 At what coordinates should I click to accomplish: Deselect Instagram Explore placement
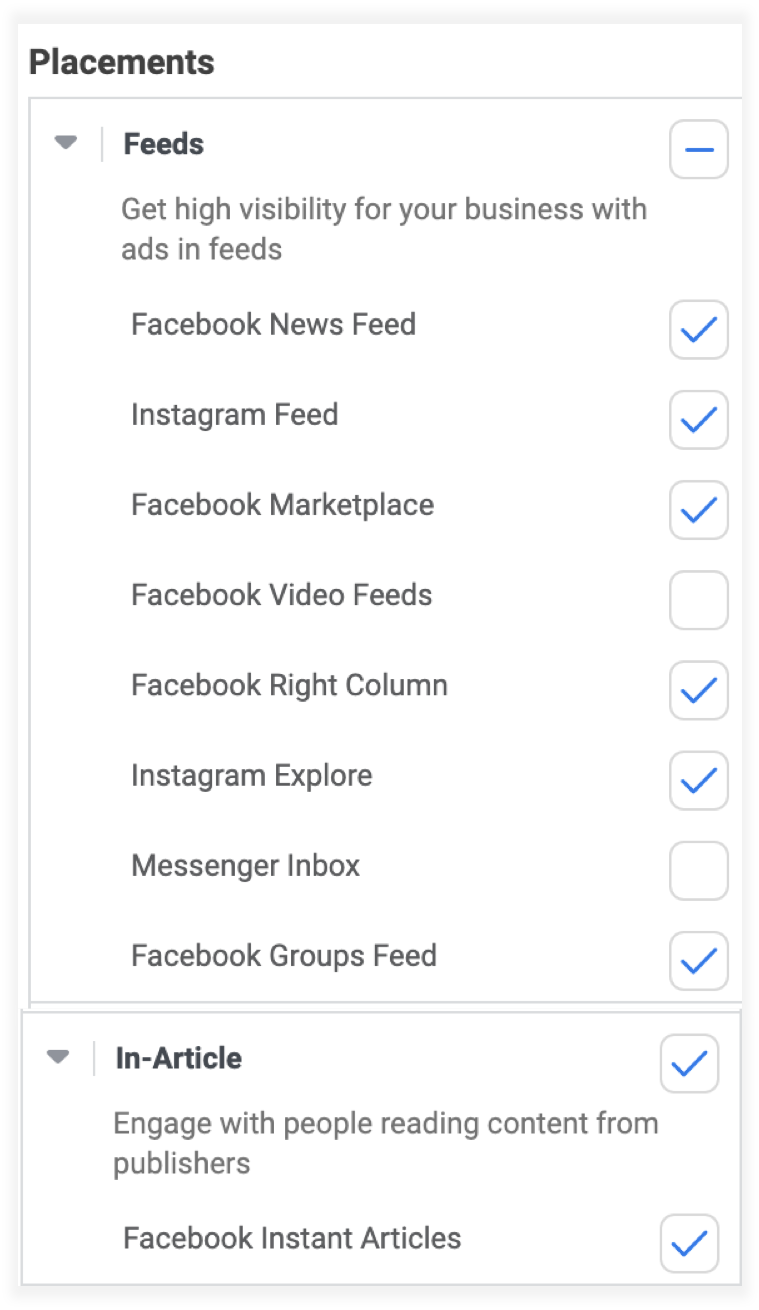tap(698, 780)
